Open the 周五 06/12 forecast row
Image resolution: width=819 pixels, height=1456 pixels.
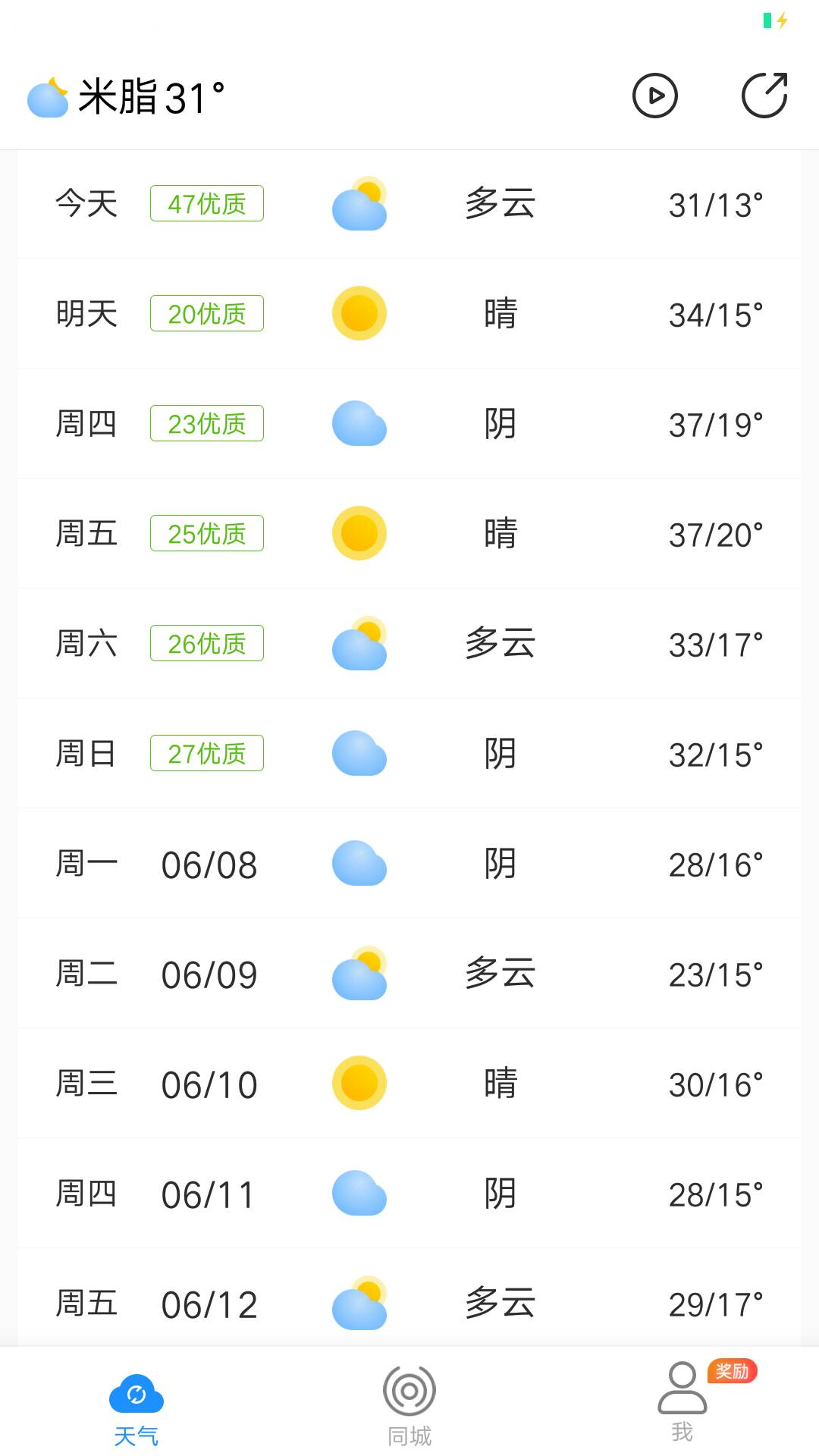tap(409, 1298)
